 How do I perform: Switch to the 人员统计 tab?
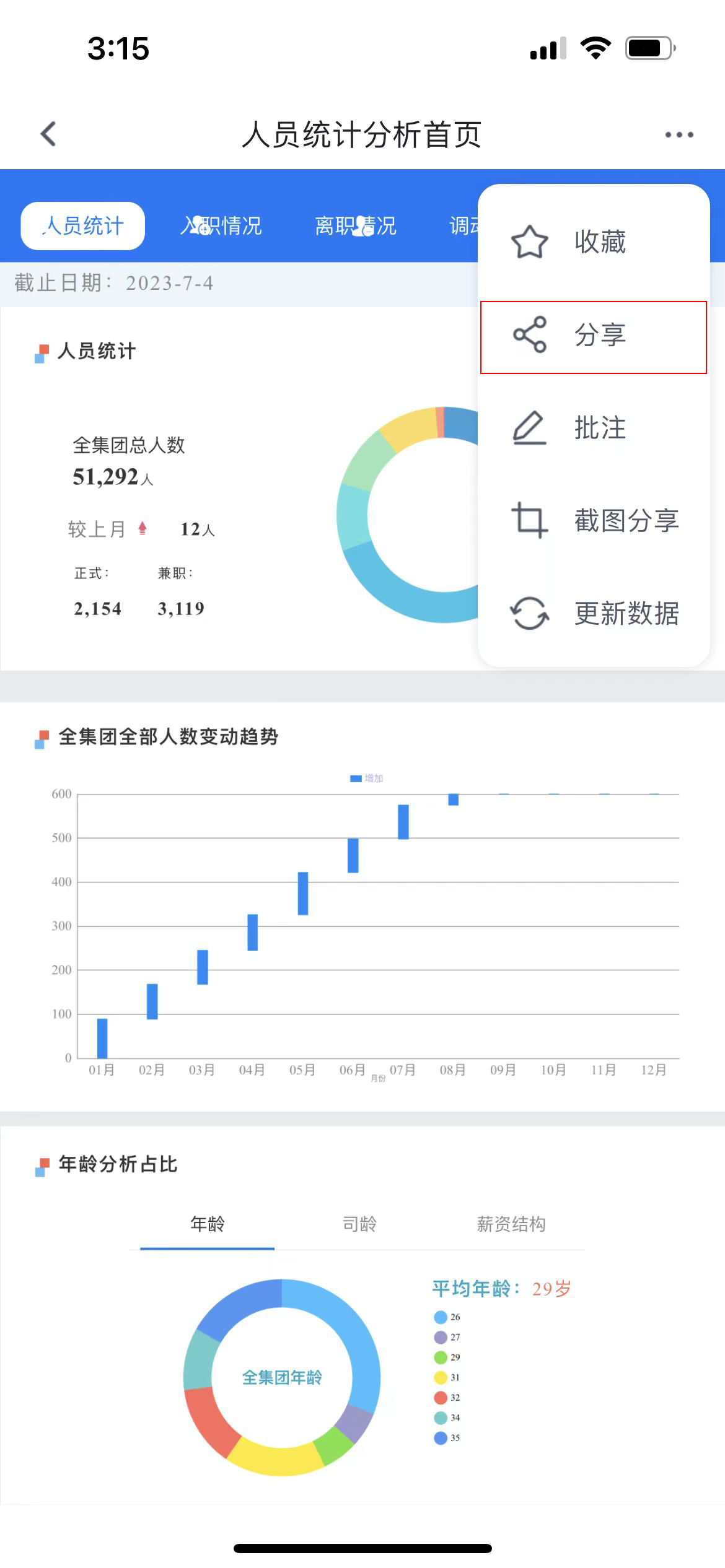click(x=83, y=226)
